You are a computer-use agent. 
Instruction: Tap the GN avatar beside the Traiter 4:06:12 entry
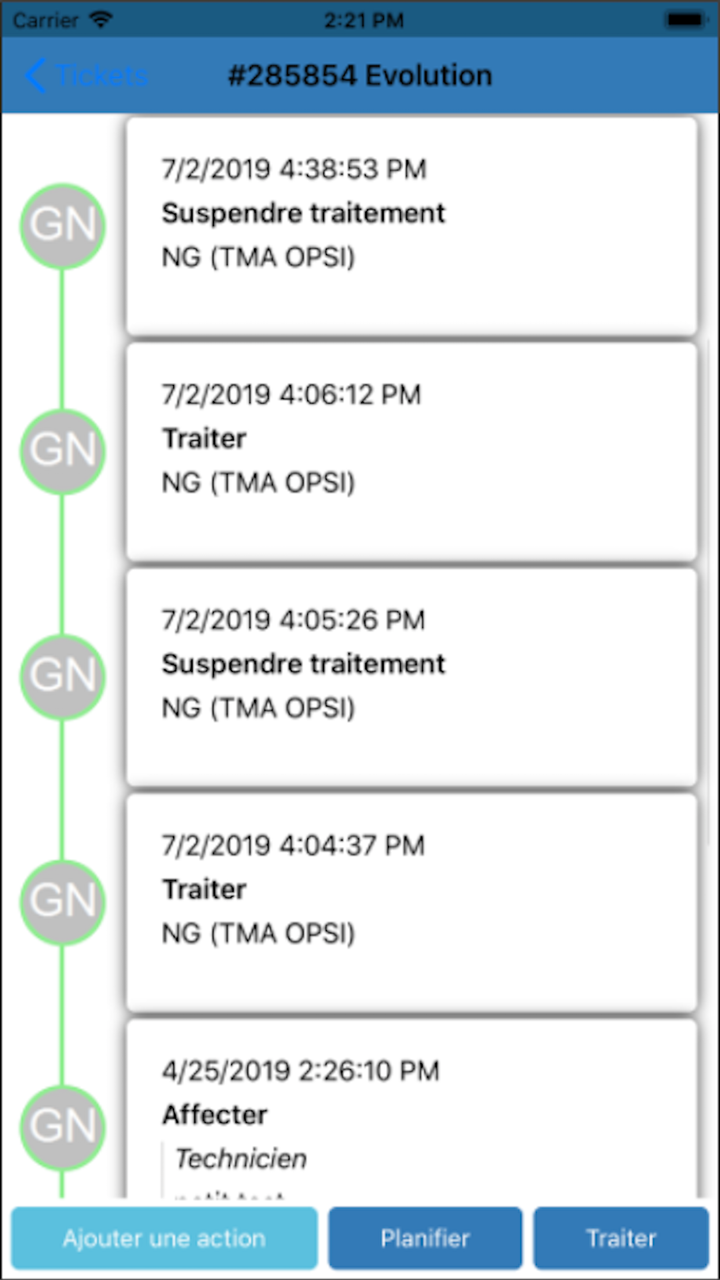62,451
